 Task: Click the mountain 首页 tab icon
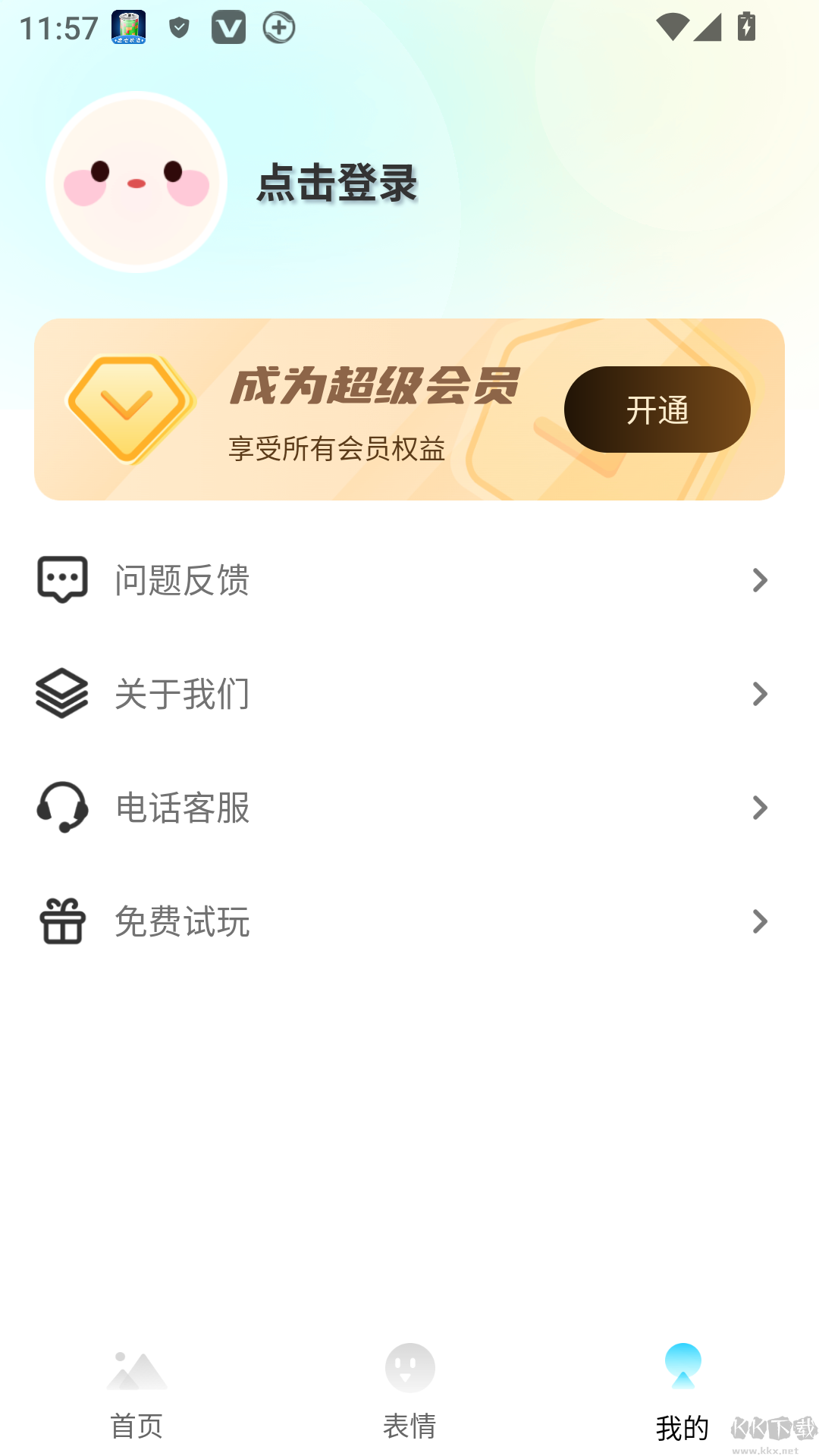pos(136,1370)
